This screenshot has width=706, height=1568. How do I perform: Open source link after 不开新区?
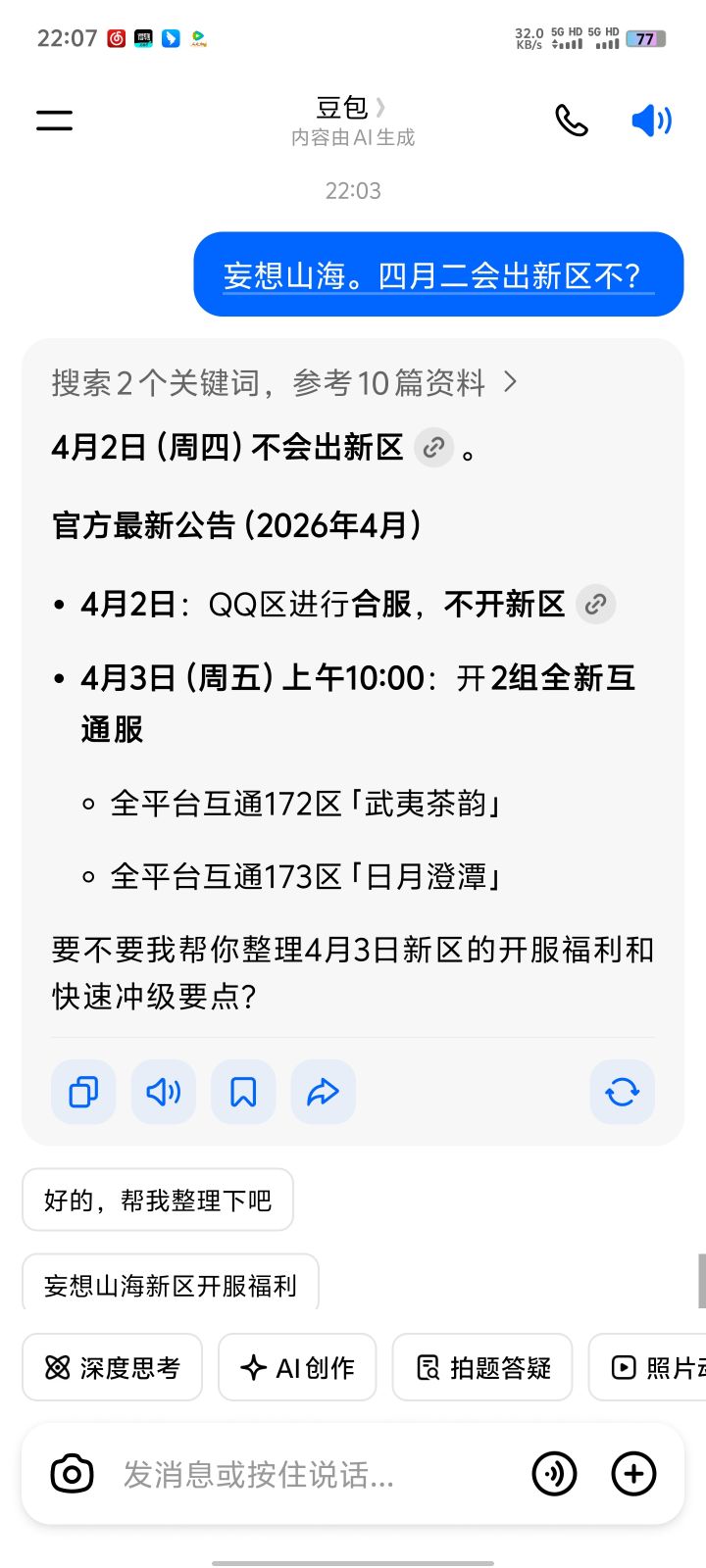coord(595,605)
